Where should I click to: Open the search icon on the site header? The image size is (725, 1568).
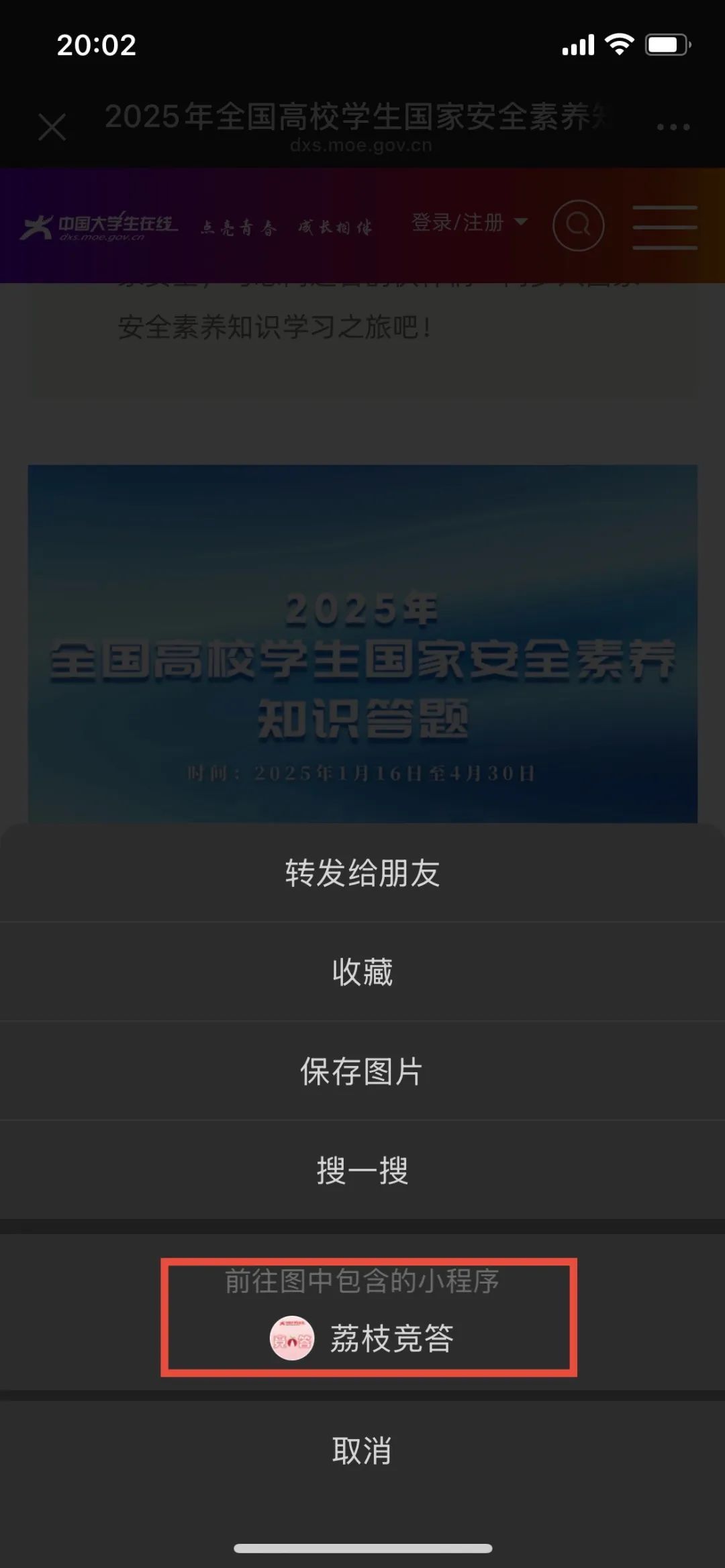[x=578, y=225]
